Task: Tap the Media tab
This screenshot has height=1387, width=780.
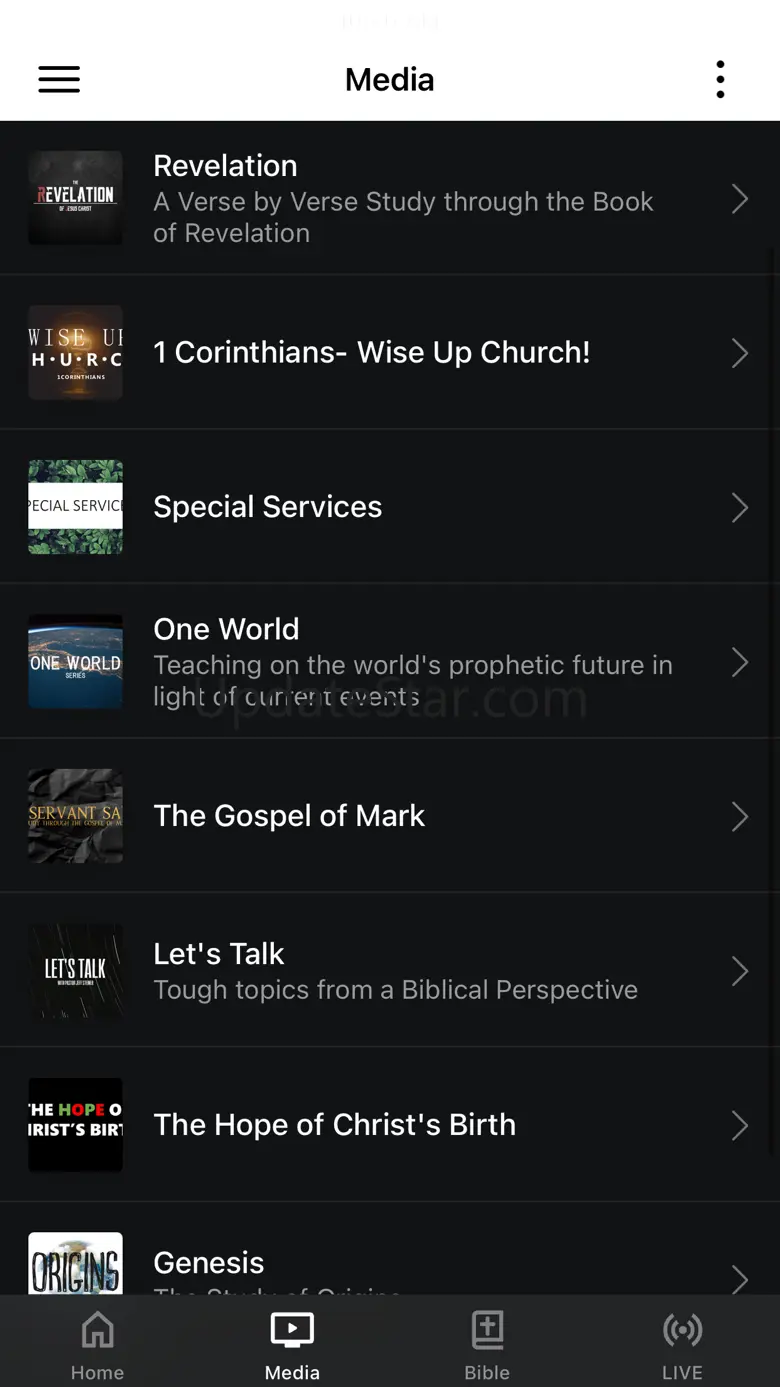Action: click(x=292, y=1345)
